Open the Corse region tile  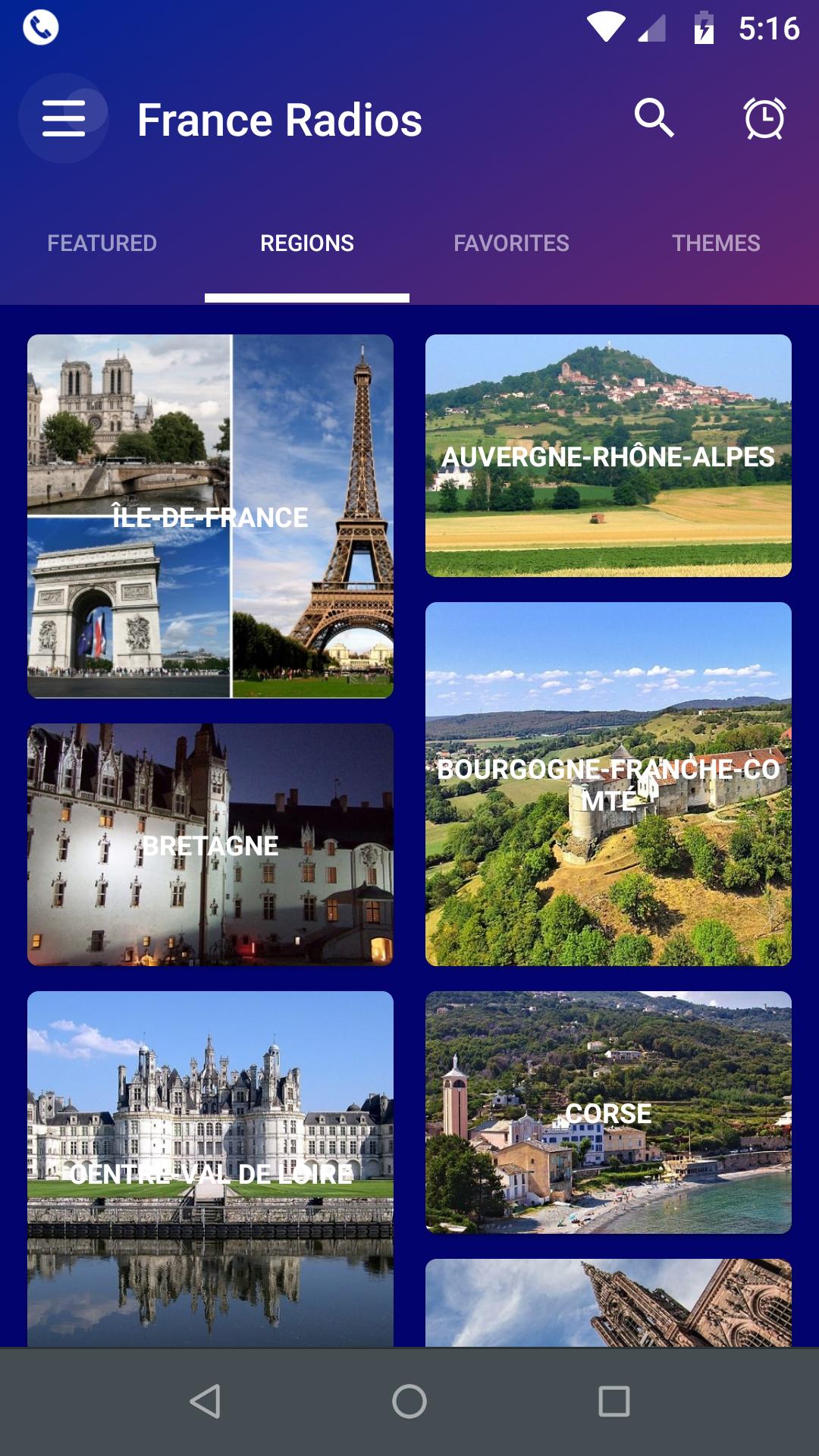[x=608, y=1112]
